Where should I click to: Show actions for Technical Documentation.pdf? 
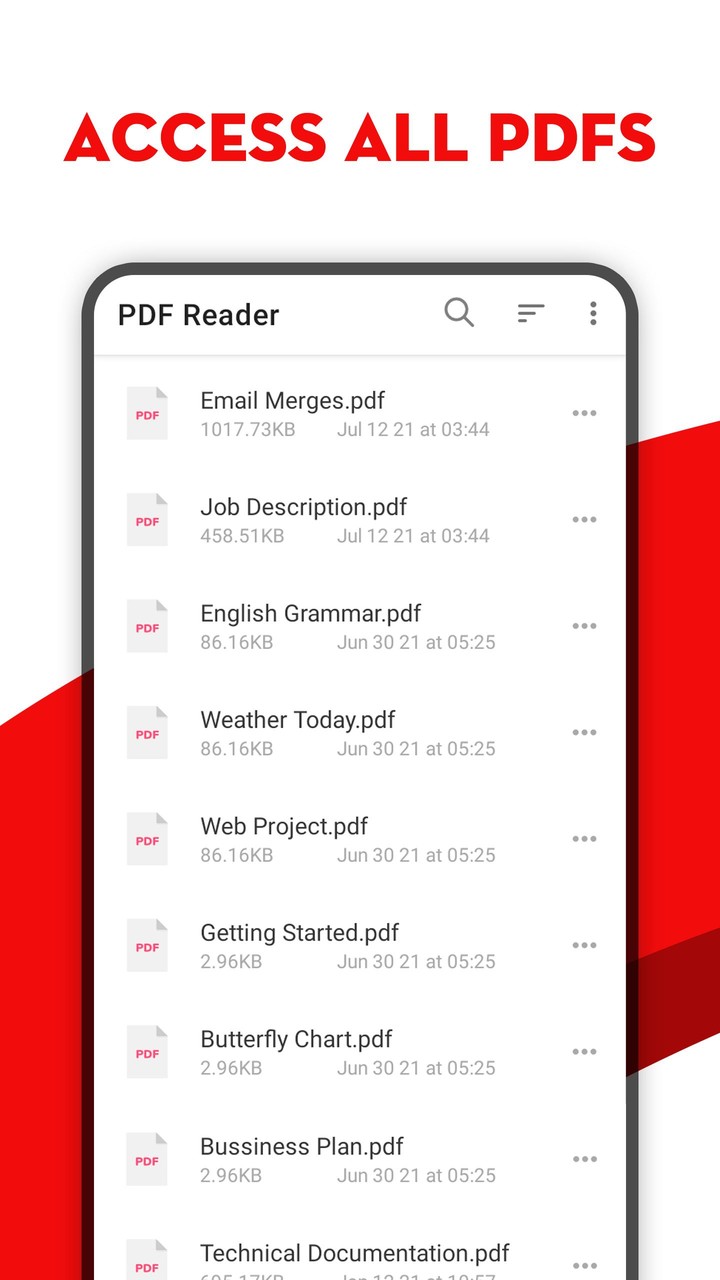[x=585, y=1264]
